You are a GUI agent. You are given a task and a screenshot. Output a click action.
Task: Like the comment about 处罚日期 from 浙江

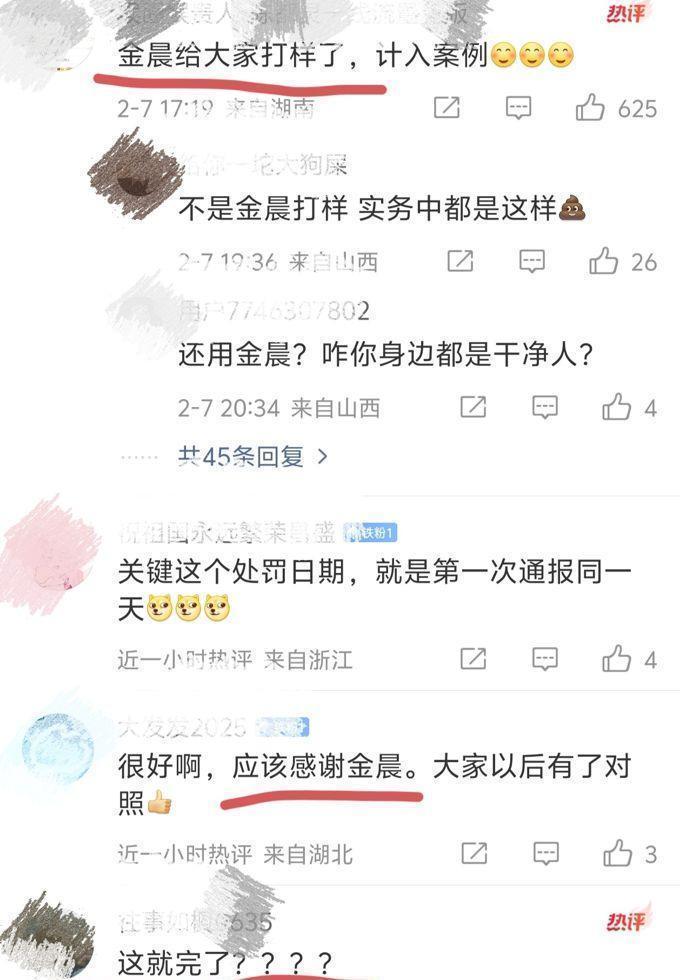pyautogui.click(x=617, y=659)
